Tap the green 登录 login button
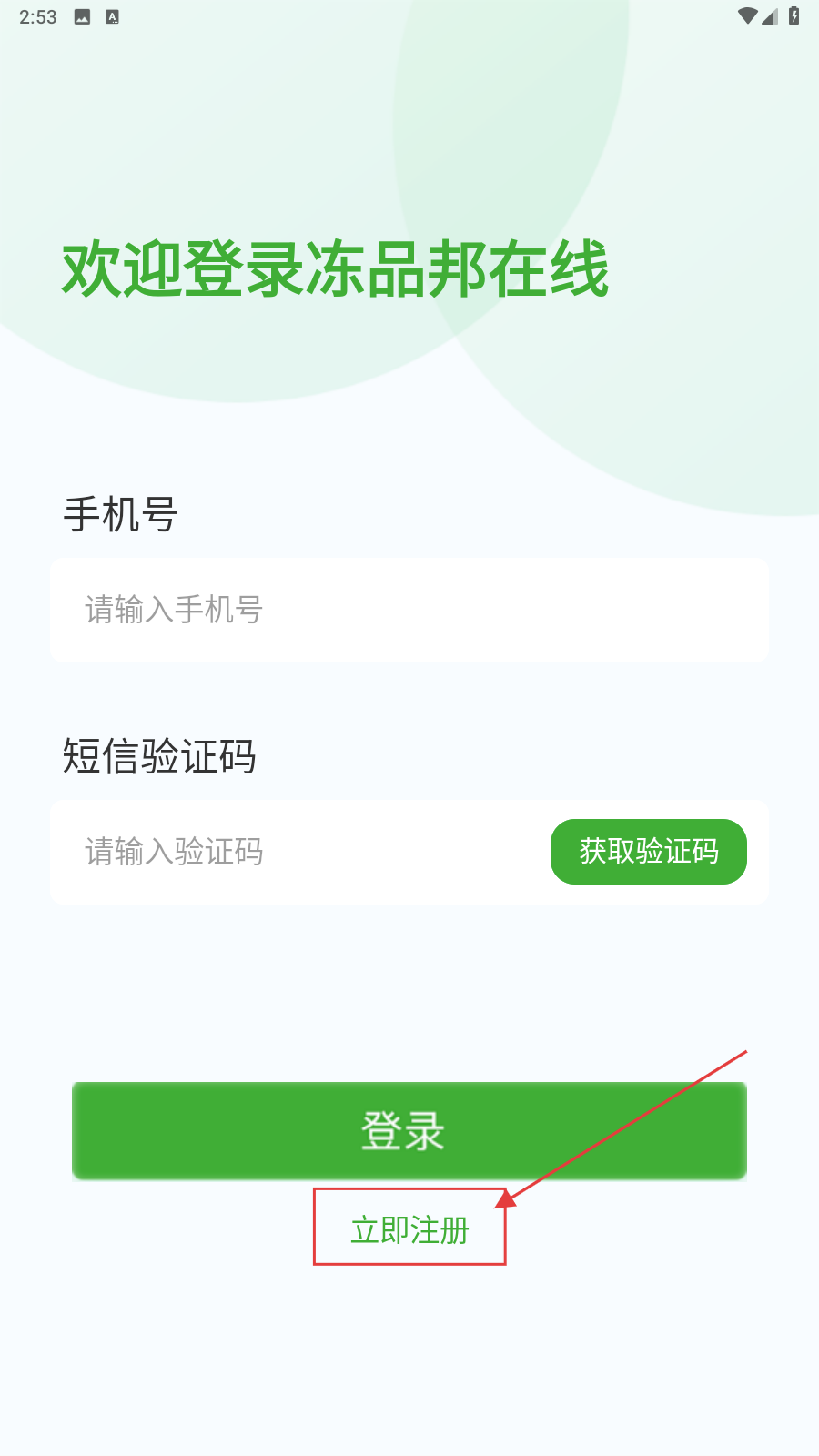The image size is (819, 1456). [409, 1131]
